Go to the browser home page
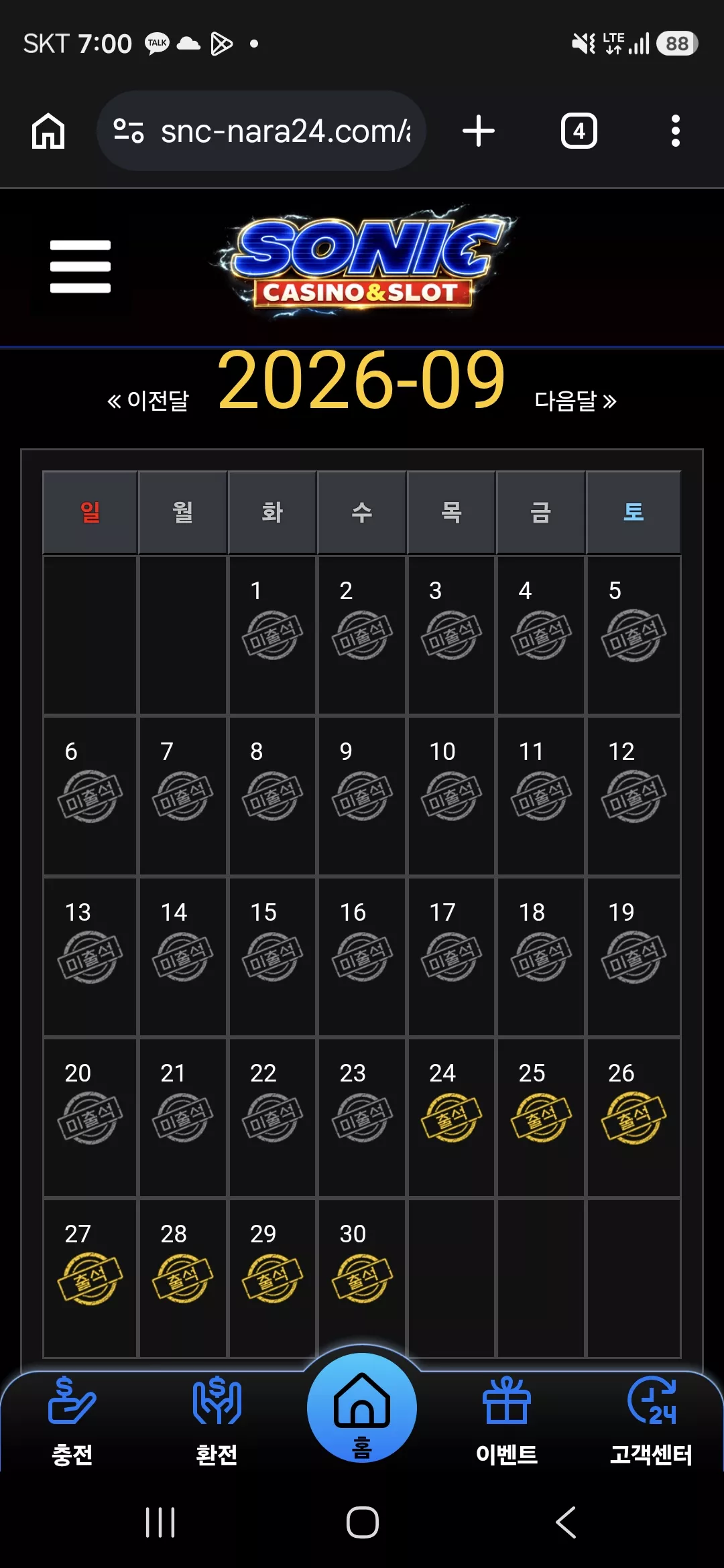Viewport: 724px width, 1568px height. pyautogui.click(x=48, y=131)
